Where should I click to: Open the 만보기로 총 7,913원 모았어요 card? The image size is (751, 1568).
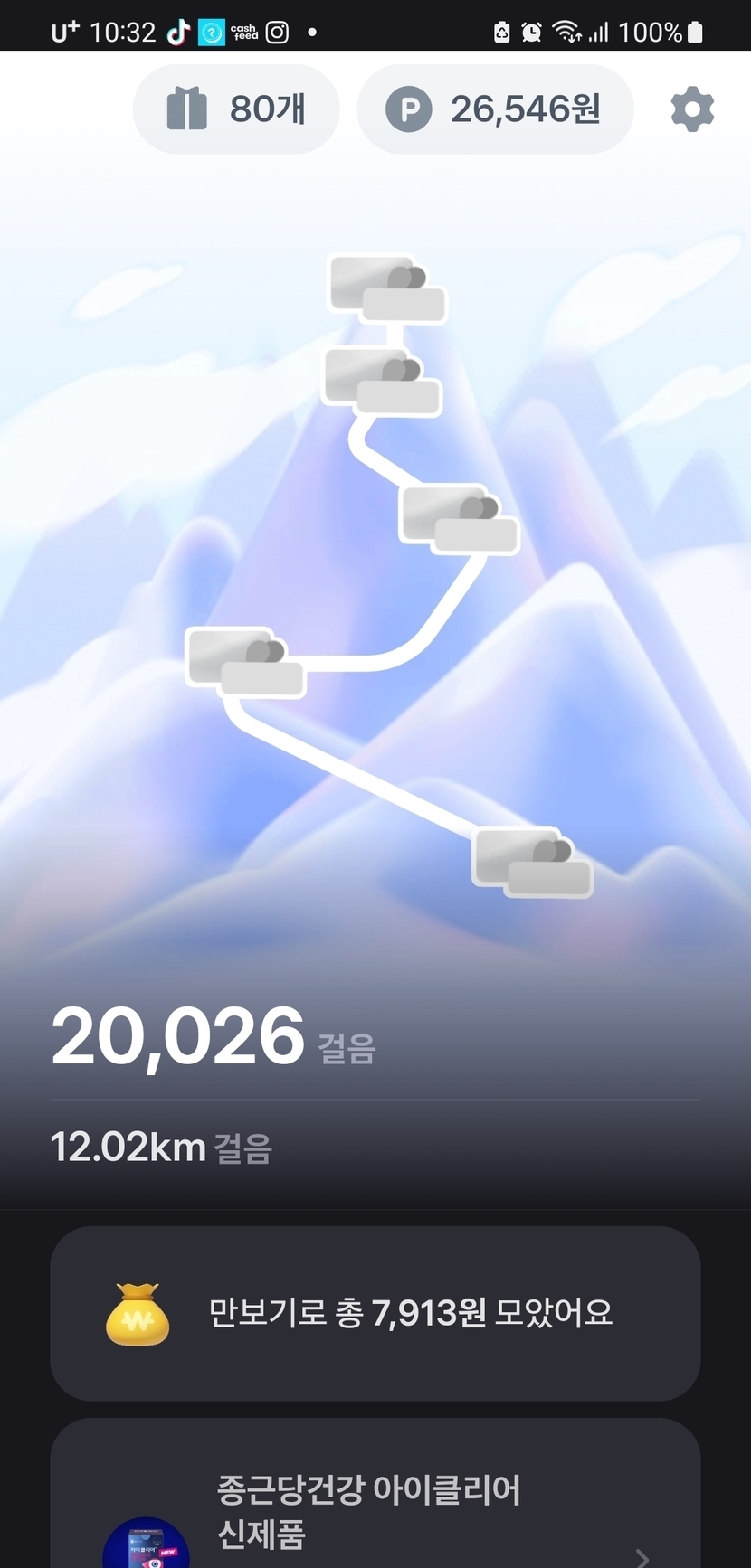pos(375,1313)
